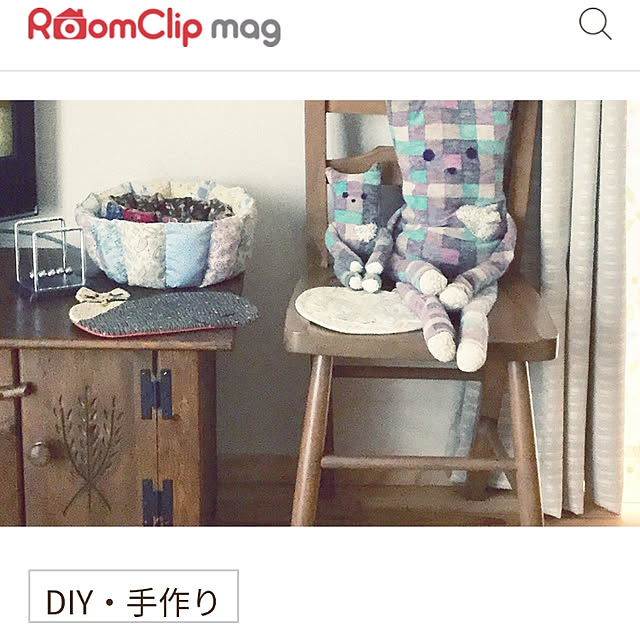
Task: Open the search magnifier icon
Action: click(x=595, y=24)
